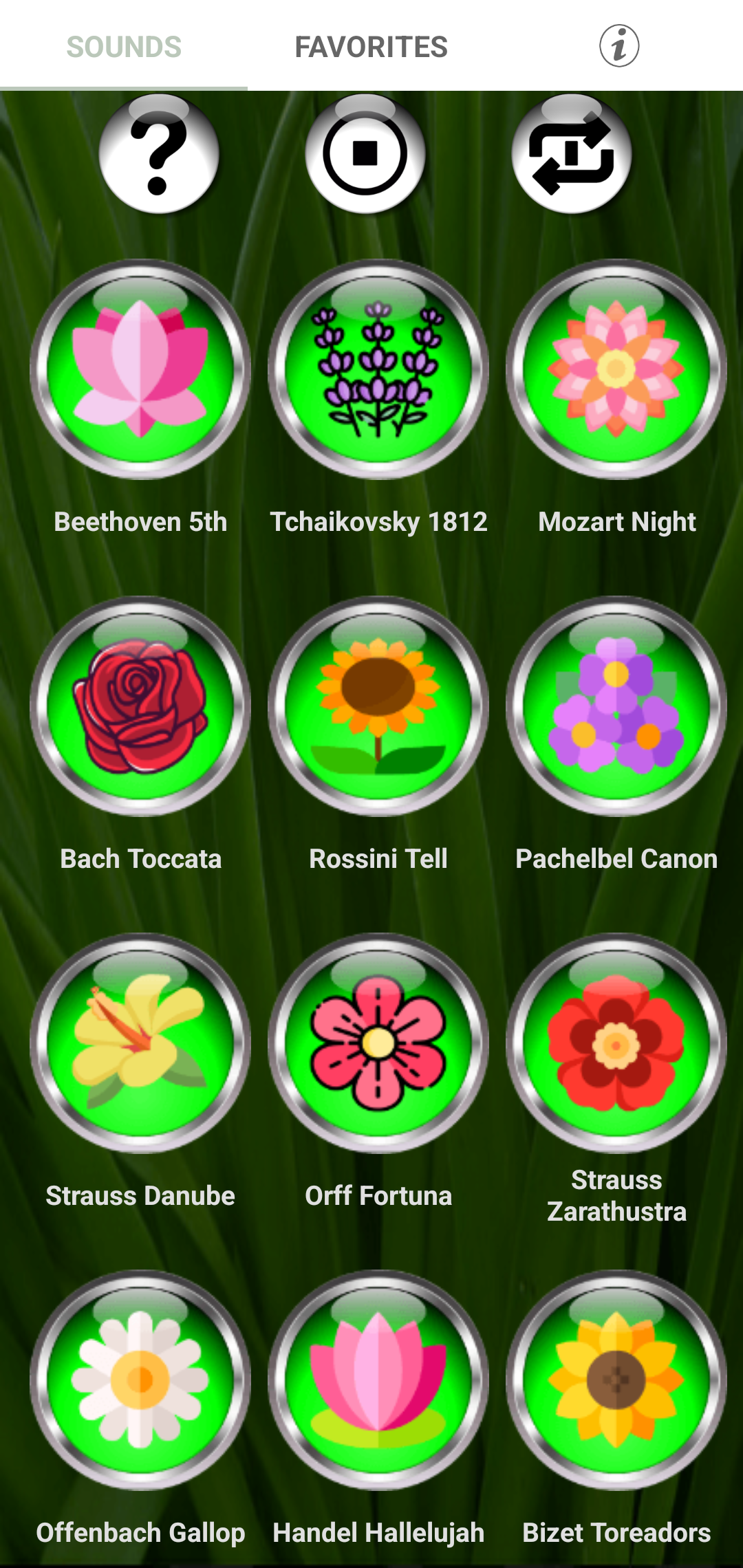
Task: Play Strauss Zarathustra
Action: click(x=616, y=1043)
